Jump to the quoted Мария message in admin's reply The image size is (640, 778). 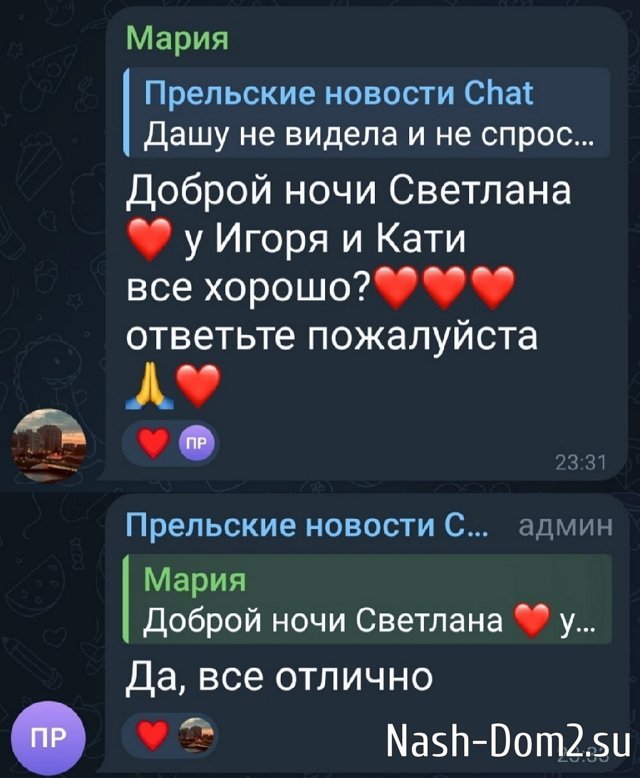pos(366,600)
